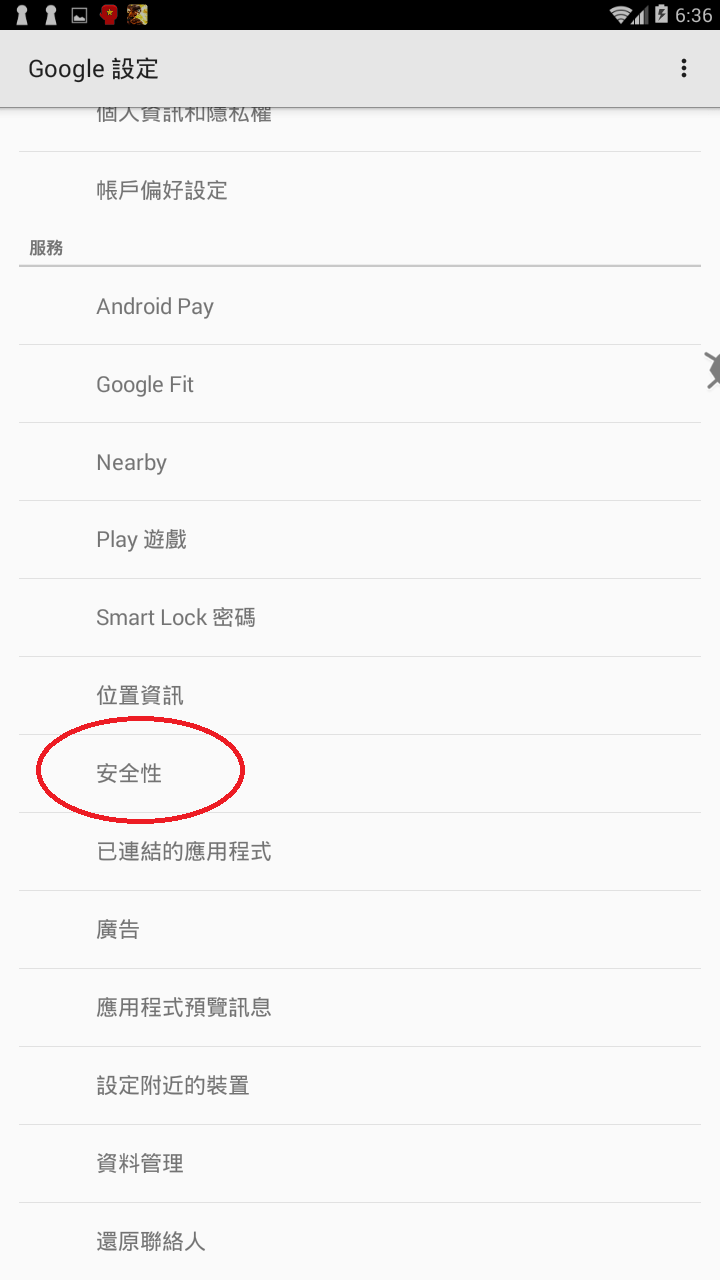Open Smart Lock 密碼
This screenshot has width=720, height=1280.
176,618
